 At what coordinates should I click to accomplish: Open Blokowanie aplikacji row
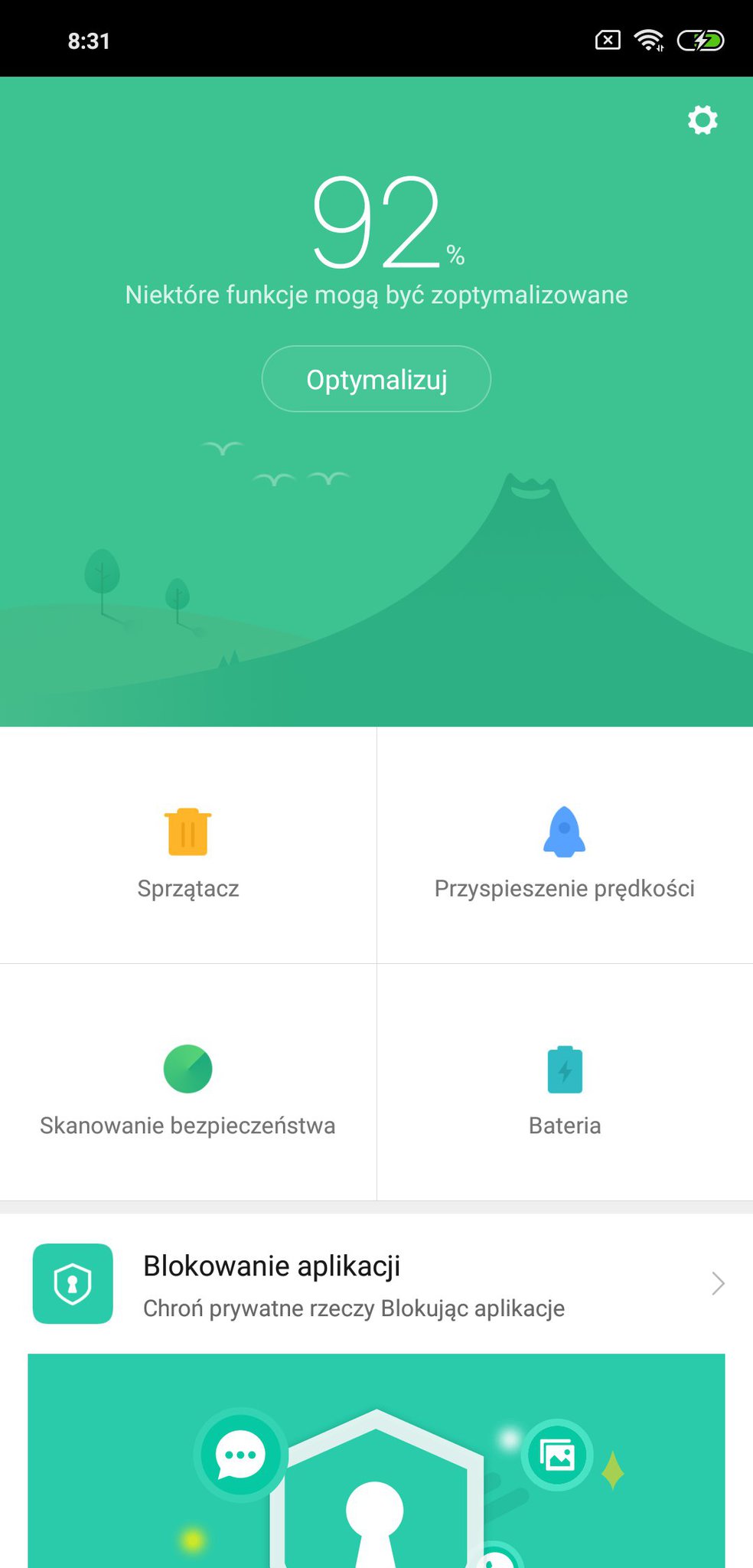[x=376, y=1284]
